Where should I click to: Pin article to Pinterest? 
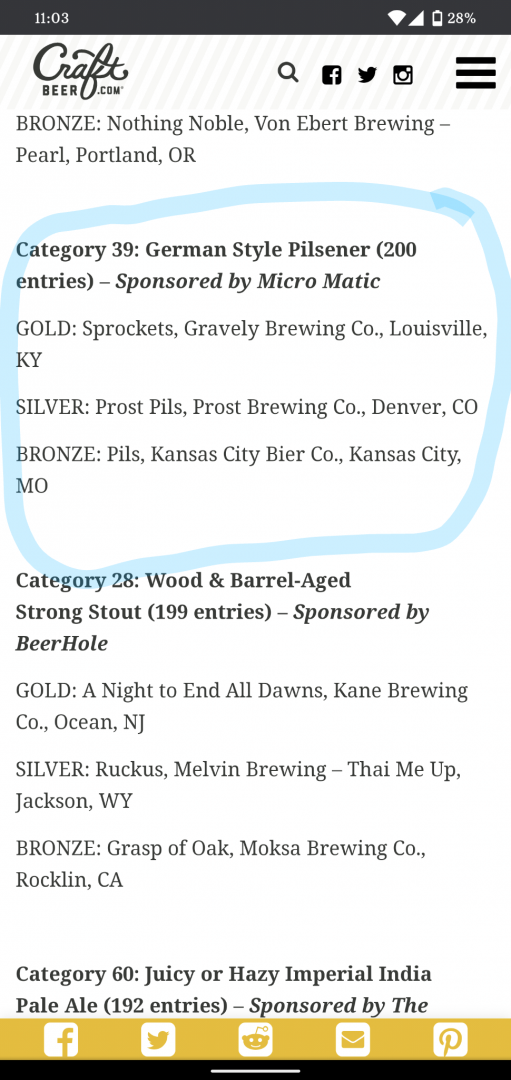pyautogui.click(x=450, y=1039)
